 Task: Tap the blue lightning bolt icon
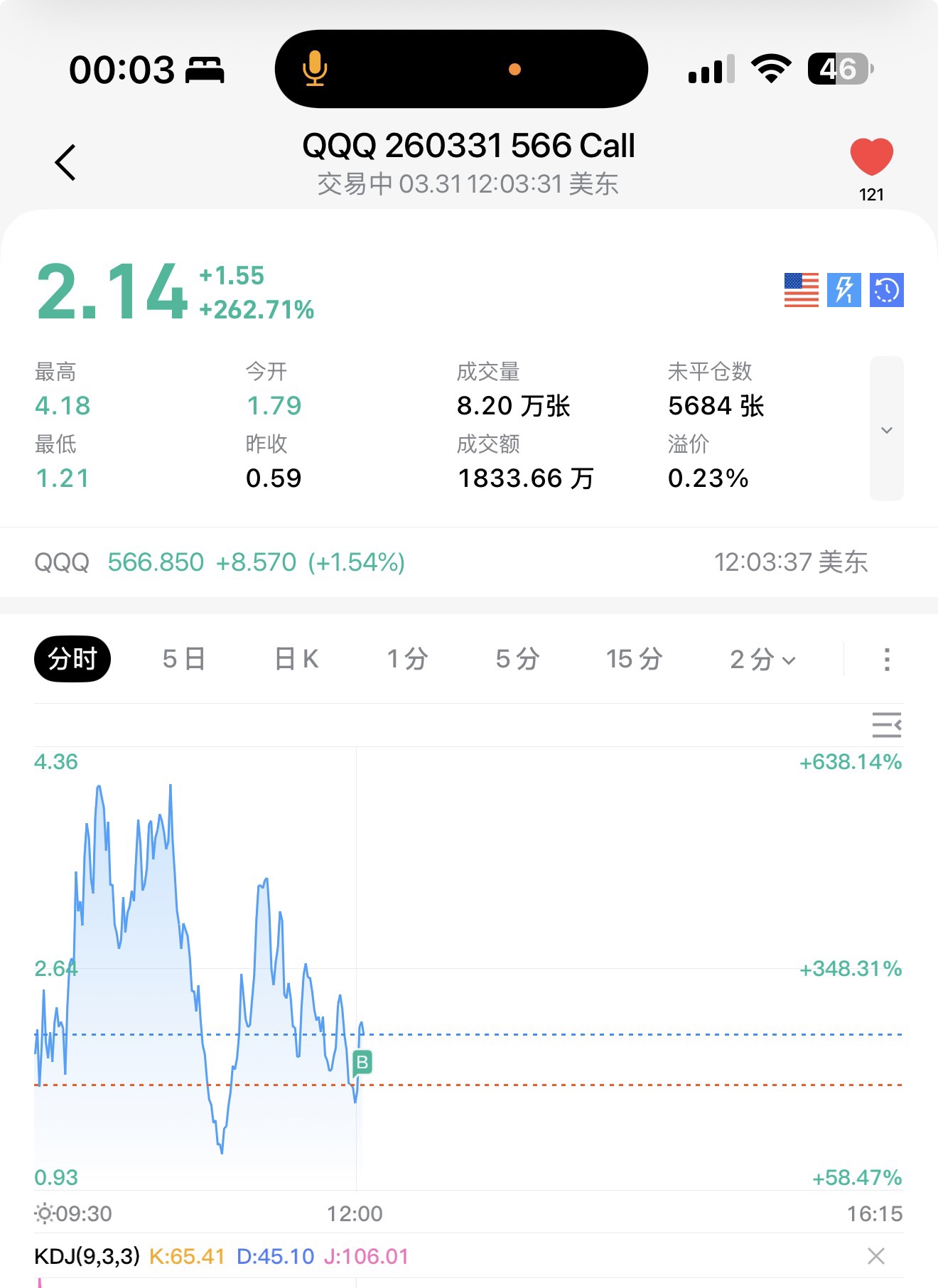pos(843,290)
